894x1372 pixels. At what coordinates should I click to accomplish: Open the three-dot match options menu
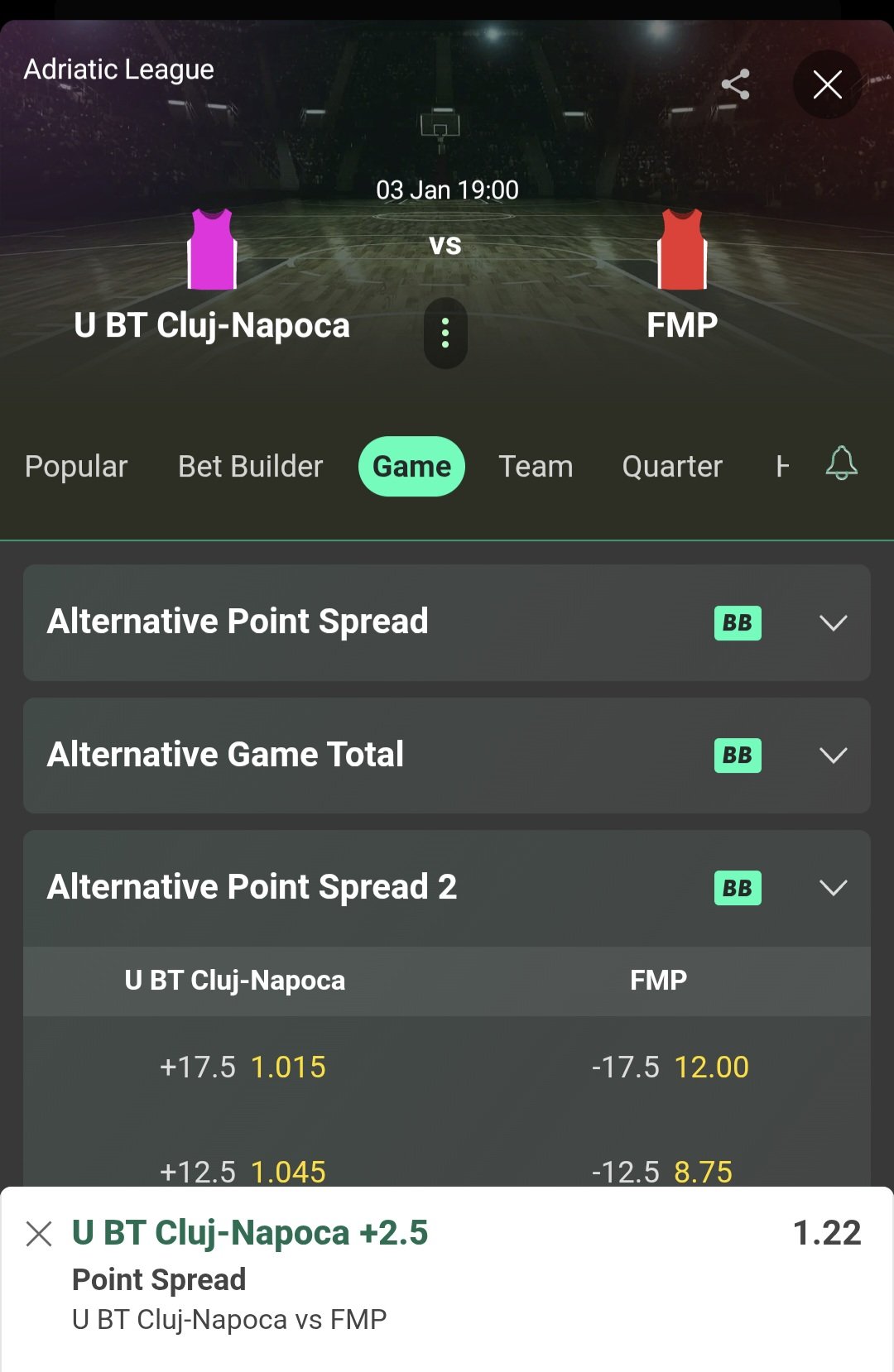[x=445, y=333]
